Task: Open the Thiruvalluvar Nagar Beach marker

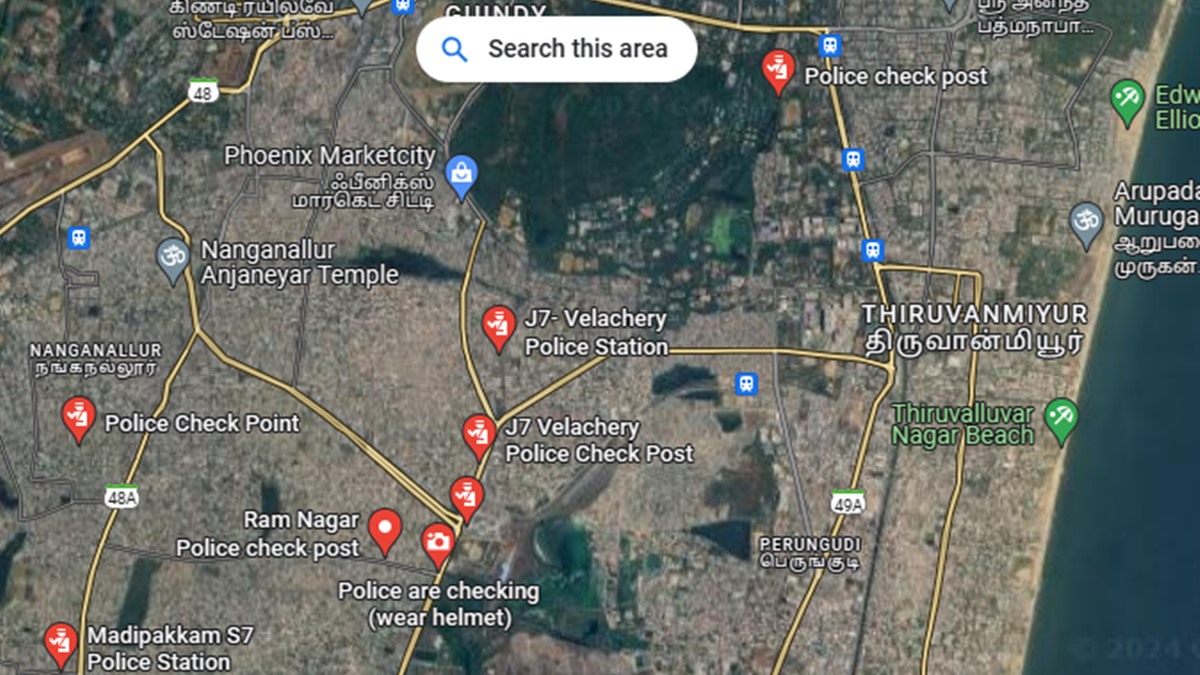Action: (1060, 417)
